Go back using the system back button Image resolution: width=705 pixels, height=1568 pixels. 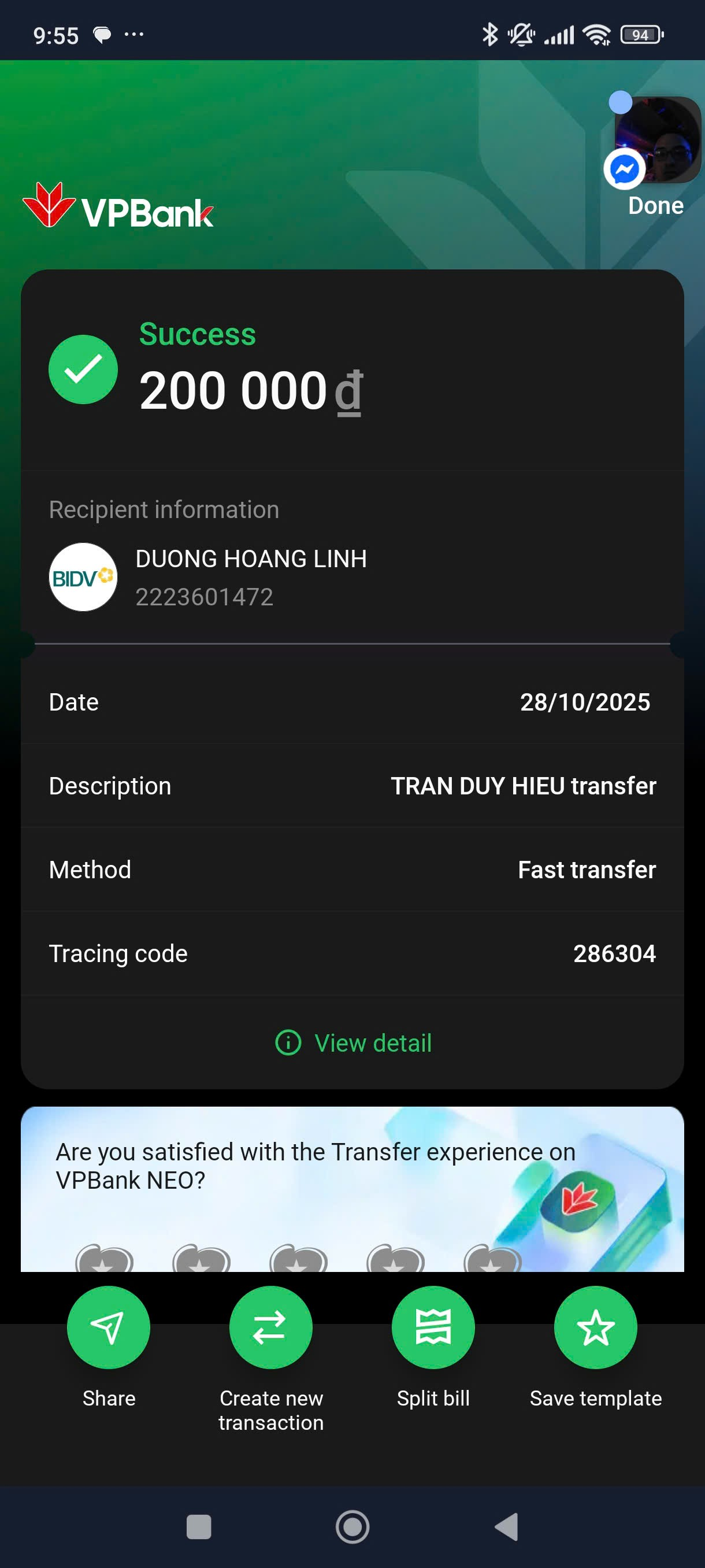[506, 1526]
